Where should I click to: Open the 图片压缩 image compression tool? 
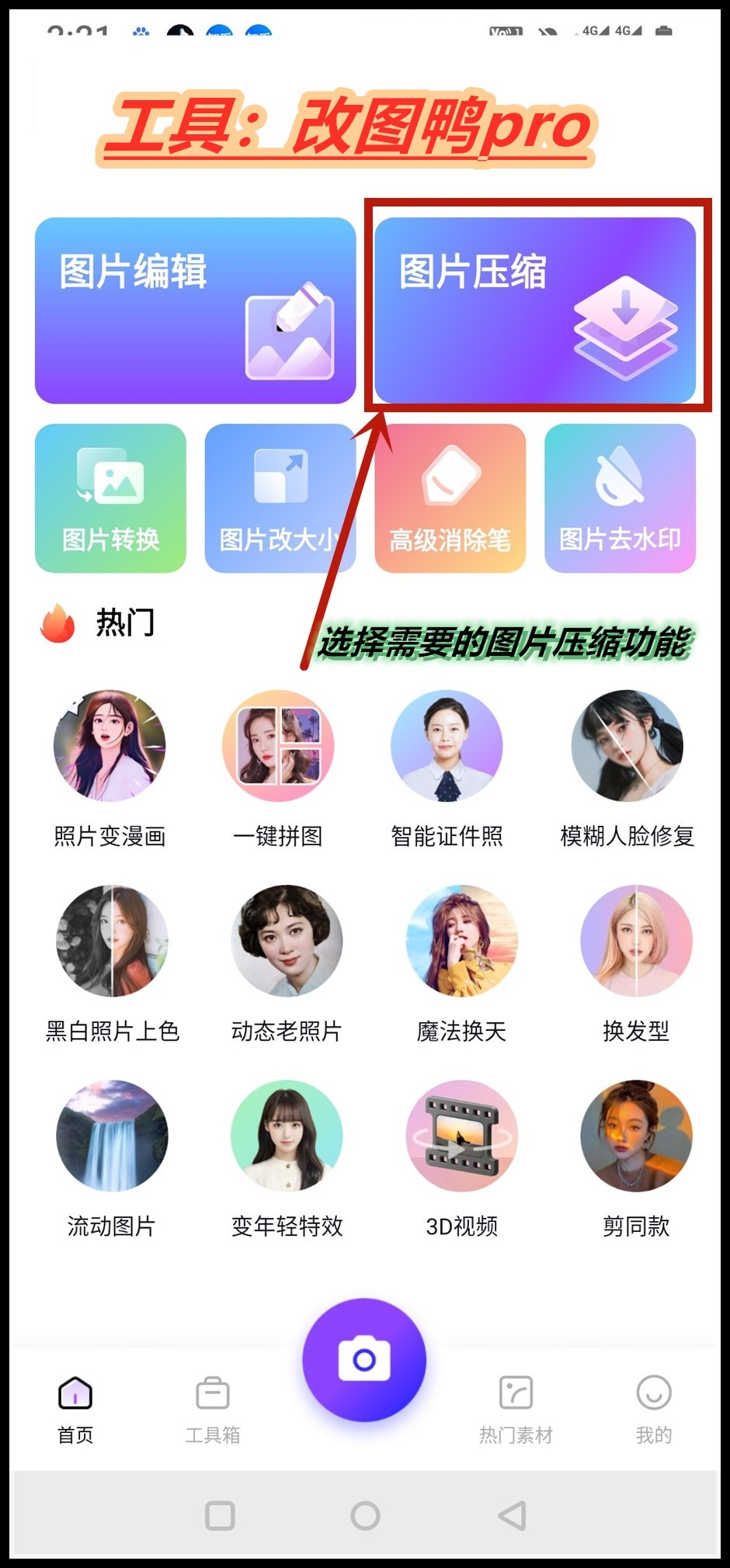(534, 310)
